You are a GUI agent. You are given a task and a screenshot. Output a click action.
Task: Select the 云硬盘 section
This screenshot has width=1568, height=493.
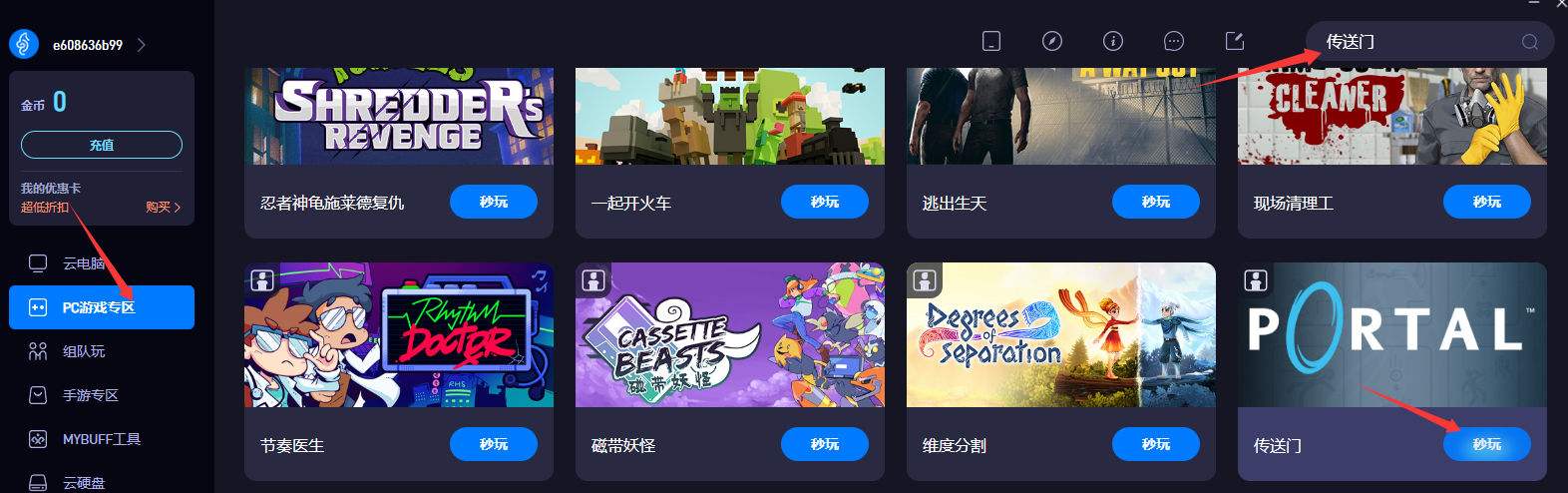point(84,483)
